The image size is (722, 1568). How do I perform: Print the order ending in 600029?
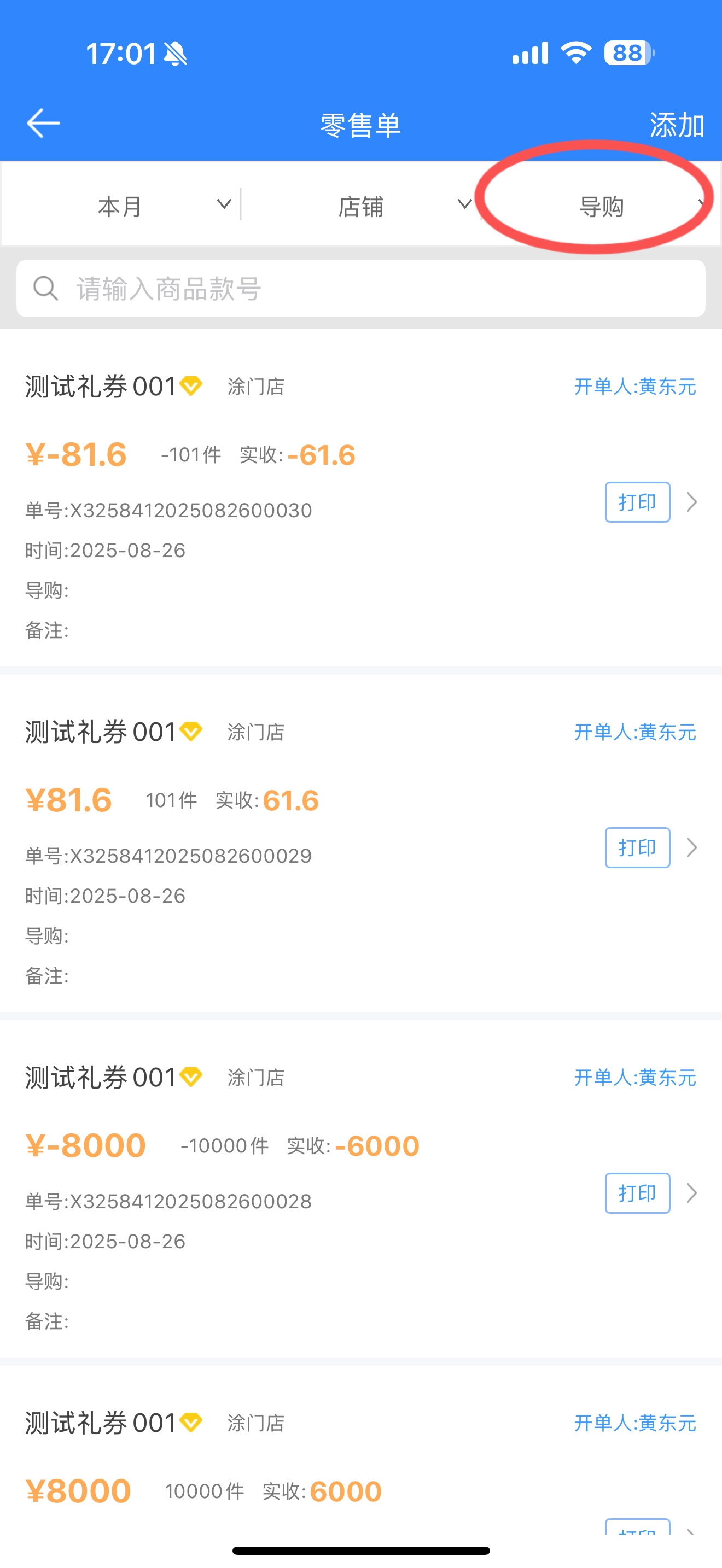[x=637, y=847]
